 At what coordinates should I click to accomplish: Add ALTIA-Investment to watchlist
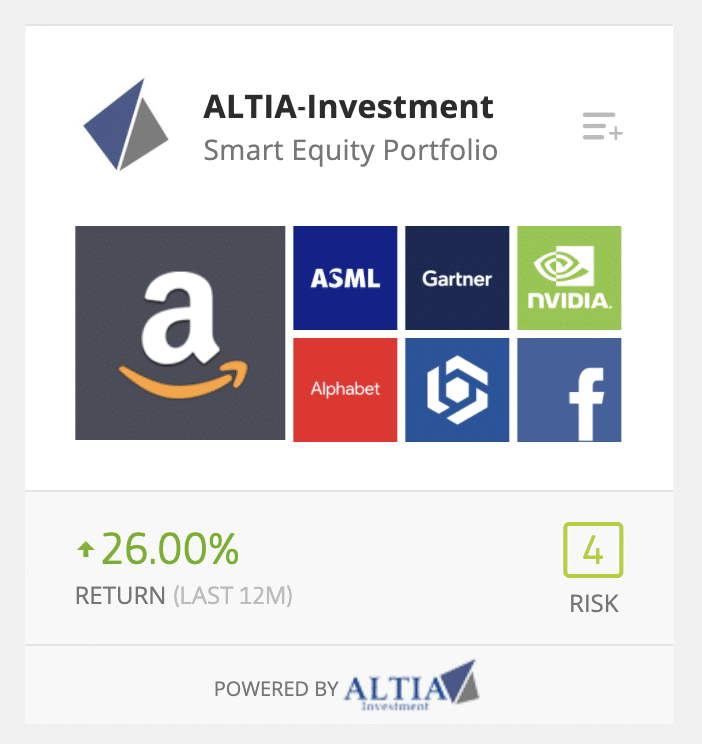[x=603, y=128]
